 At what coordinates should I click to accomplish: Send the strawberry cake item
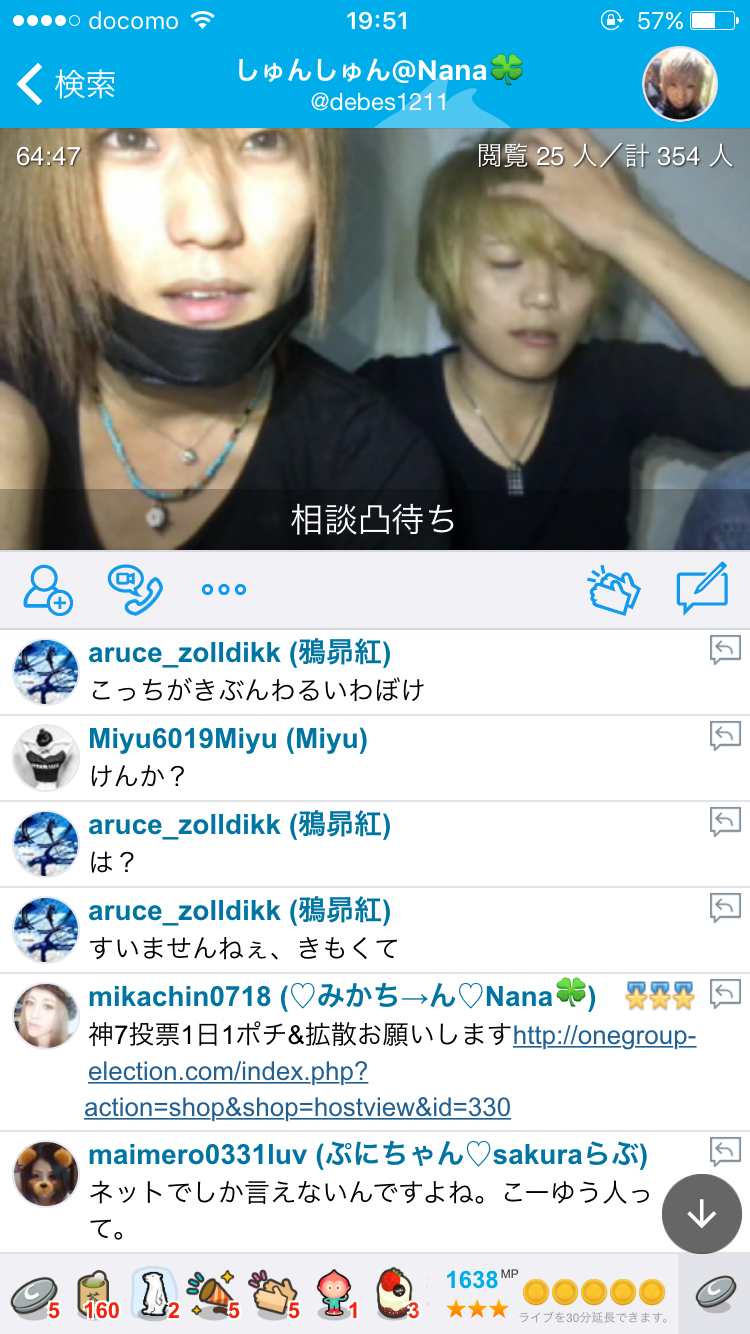(x=395, y=1293)
